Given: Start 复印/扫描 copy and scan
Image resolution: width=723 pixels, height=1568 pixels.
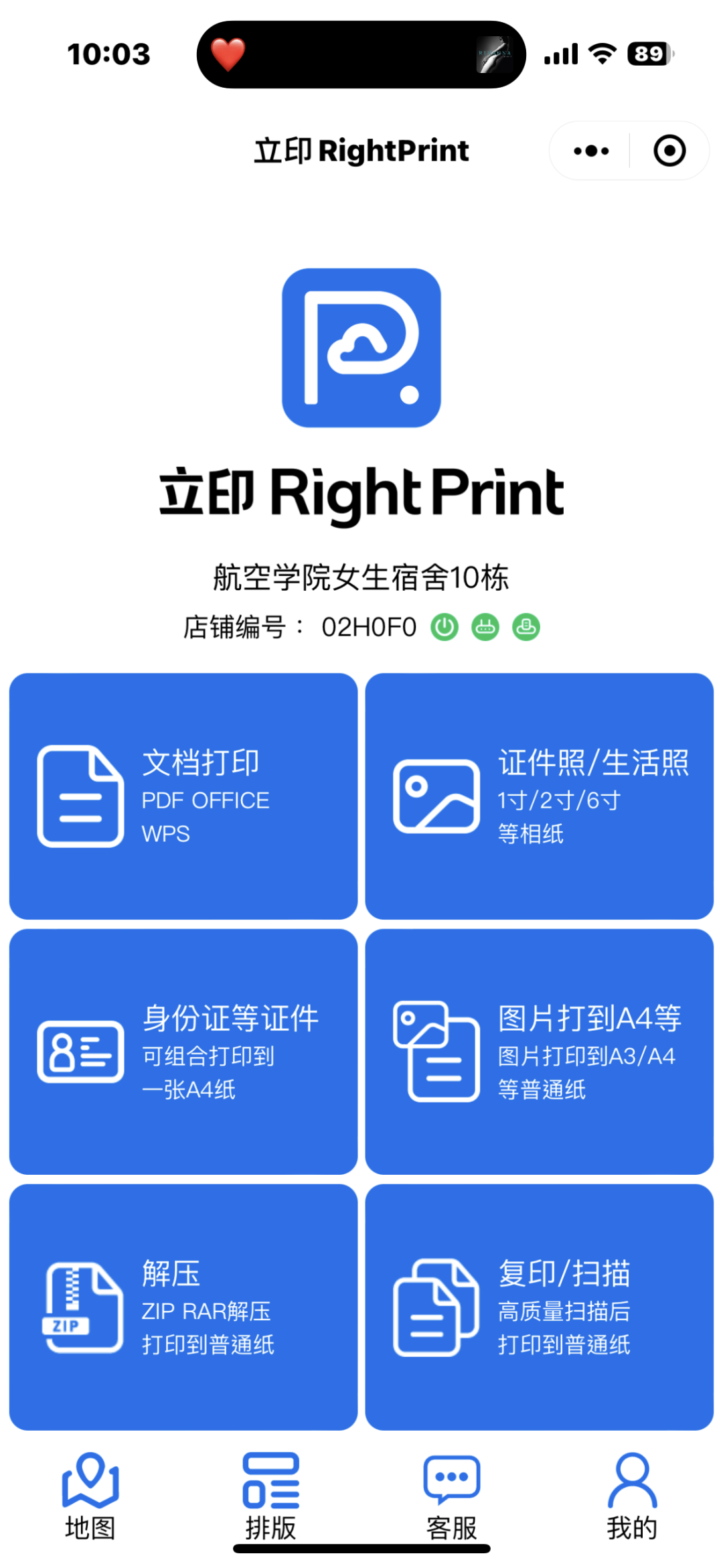Looking at the screenshot, I should click(x=539, y=1307).
